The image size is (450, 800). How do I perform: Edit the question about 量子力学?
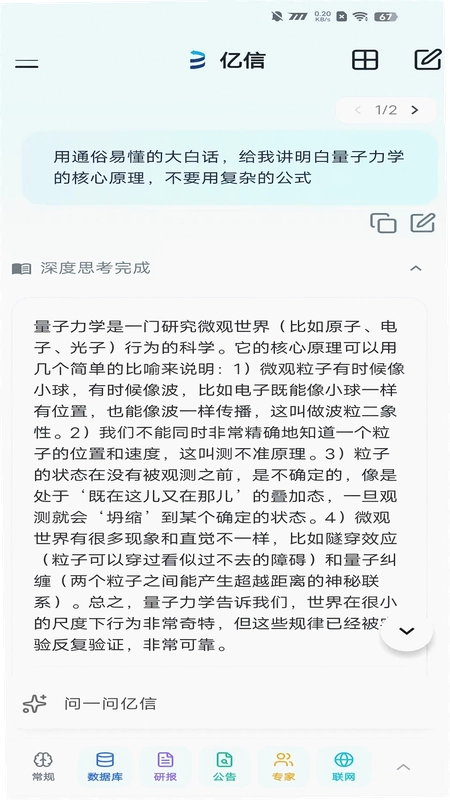click(x=423, y=222)
